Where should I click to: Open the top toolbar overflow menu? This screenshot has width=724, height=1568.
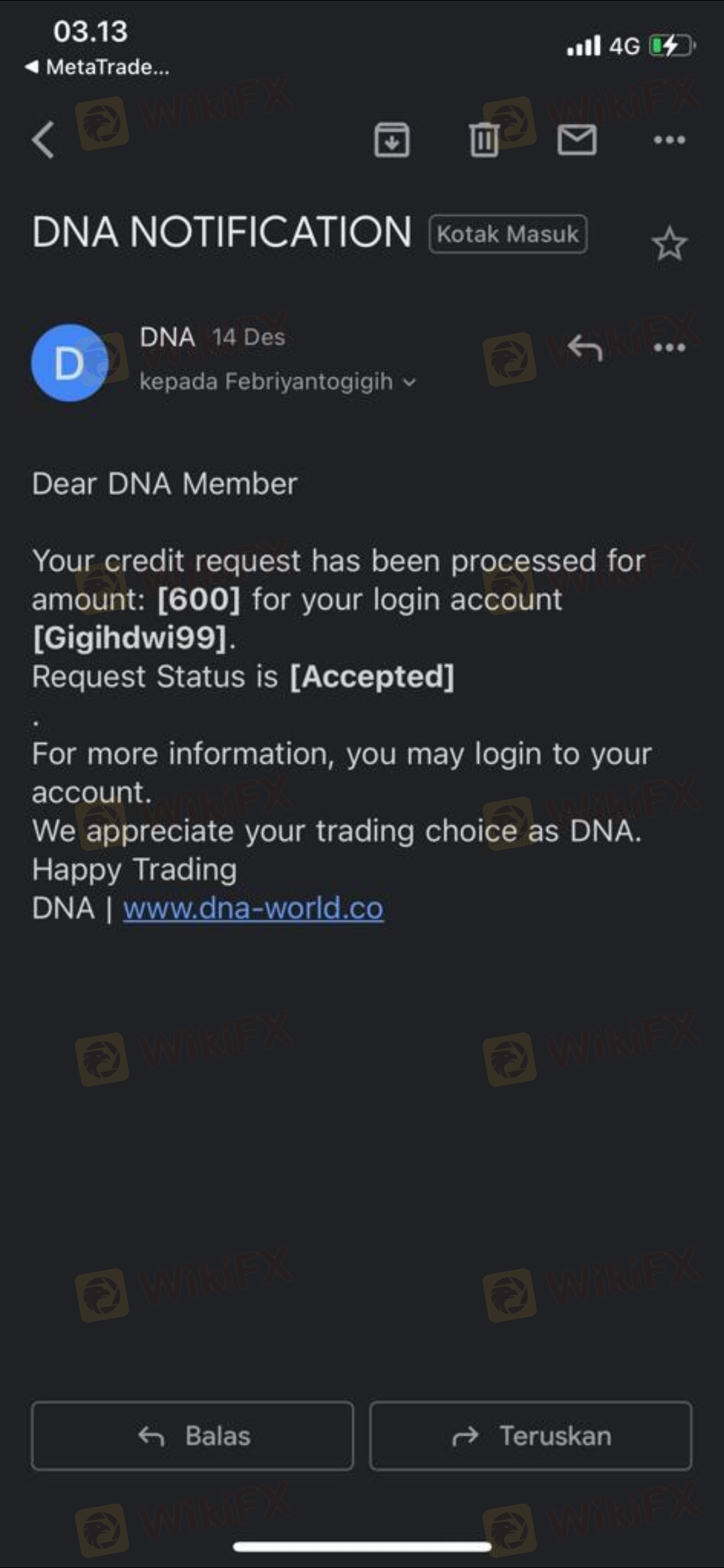pos(669,139)
